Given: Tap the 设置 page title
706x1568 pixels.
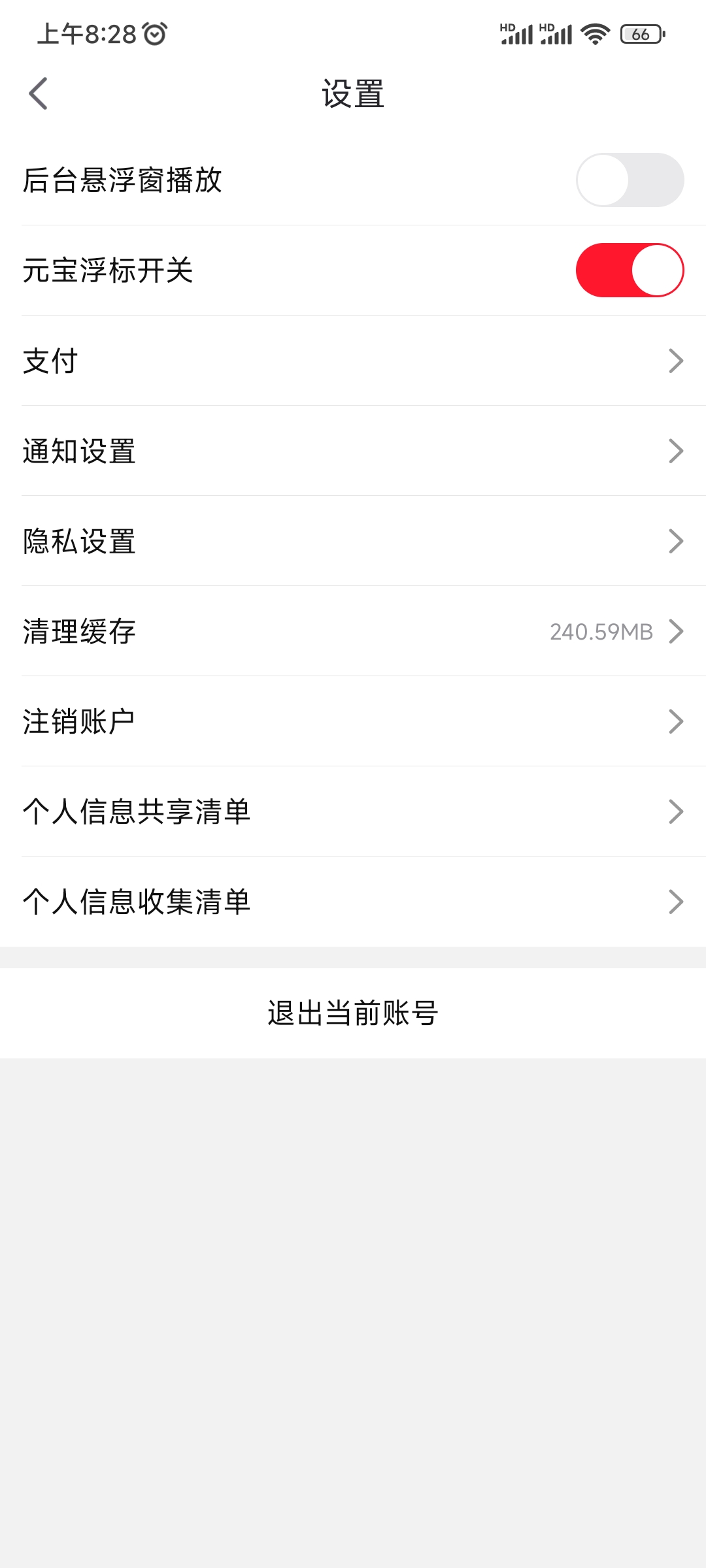Looking at the screenshot, I should click(353, 93).
